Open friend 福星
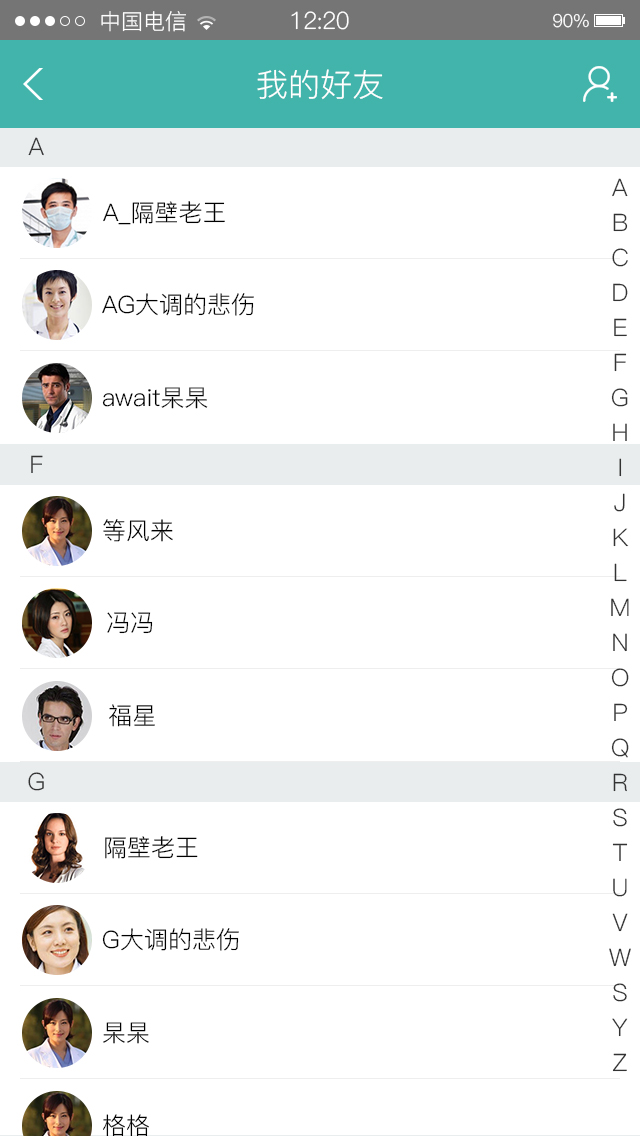640x1136 pixels. click(x=320, y=716)
